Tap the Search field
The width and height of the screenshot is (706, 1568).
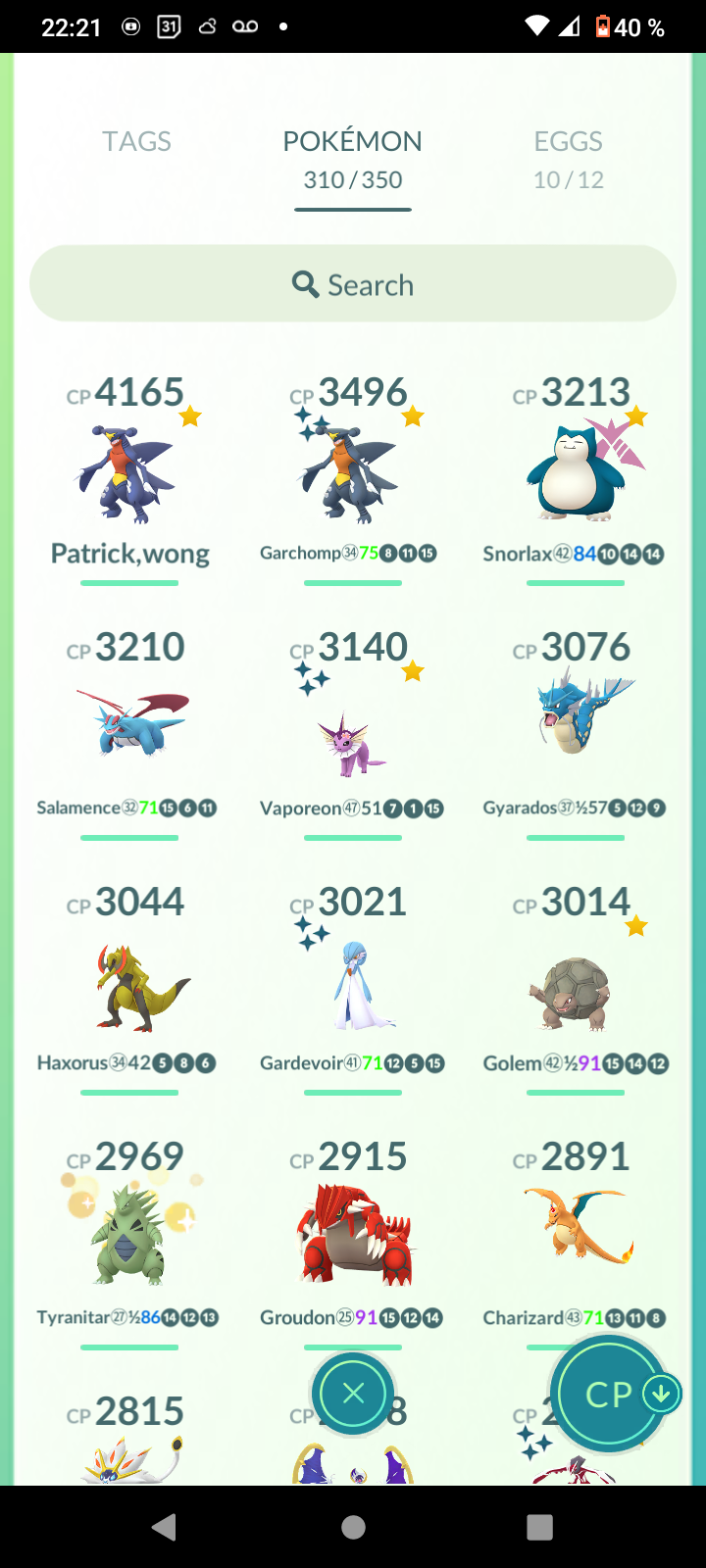(353, 284)
